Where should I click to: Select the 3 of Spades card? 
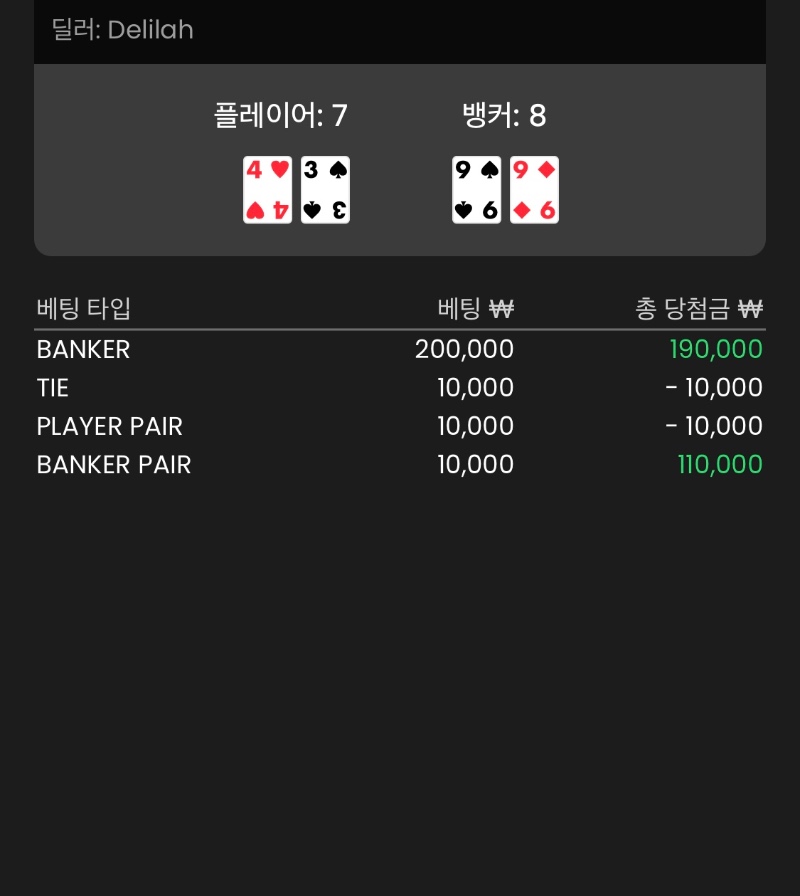tap(325, 189)
